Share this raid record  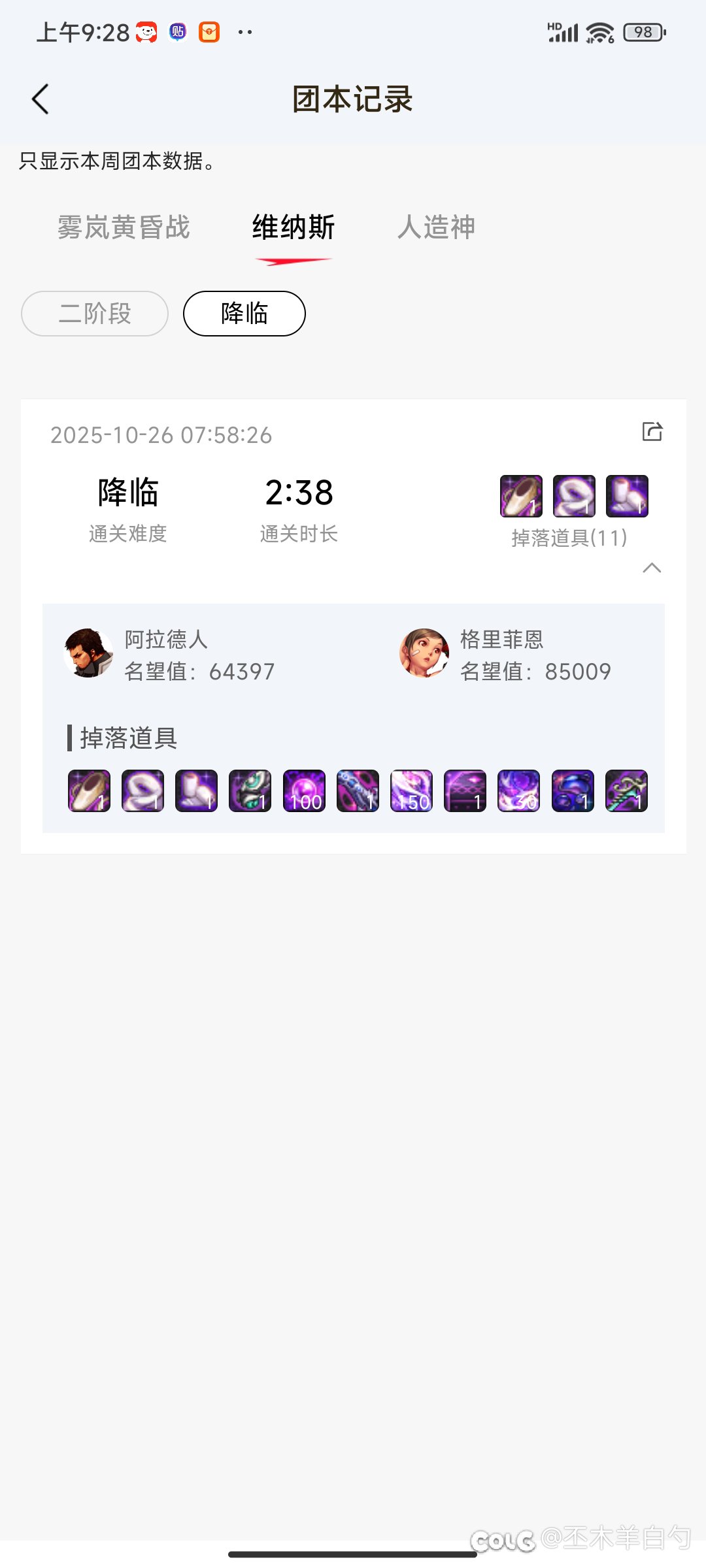pos(652,432)
